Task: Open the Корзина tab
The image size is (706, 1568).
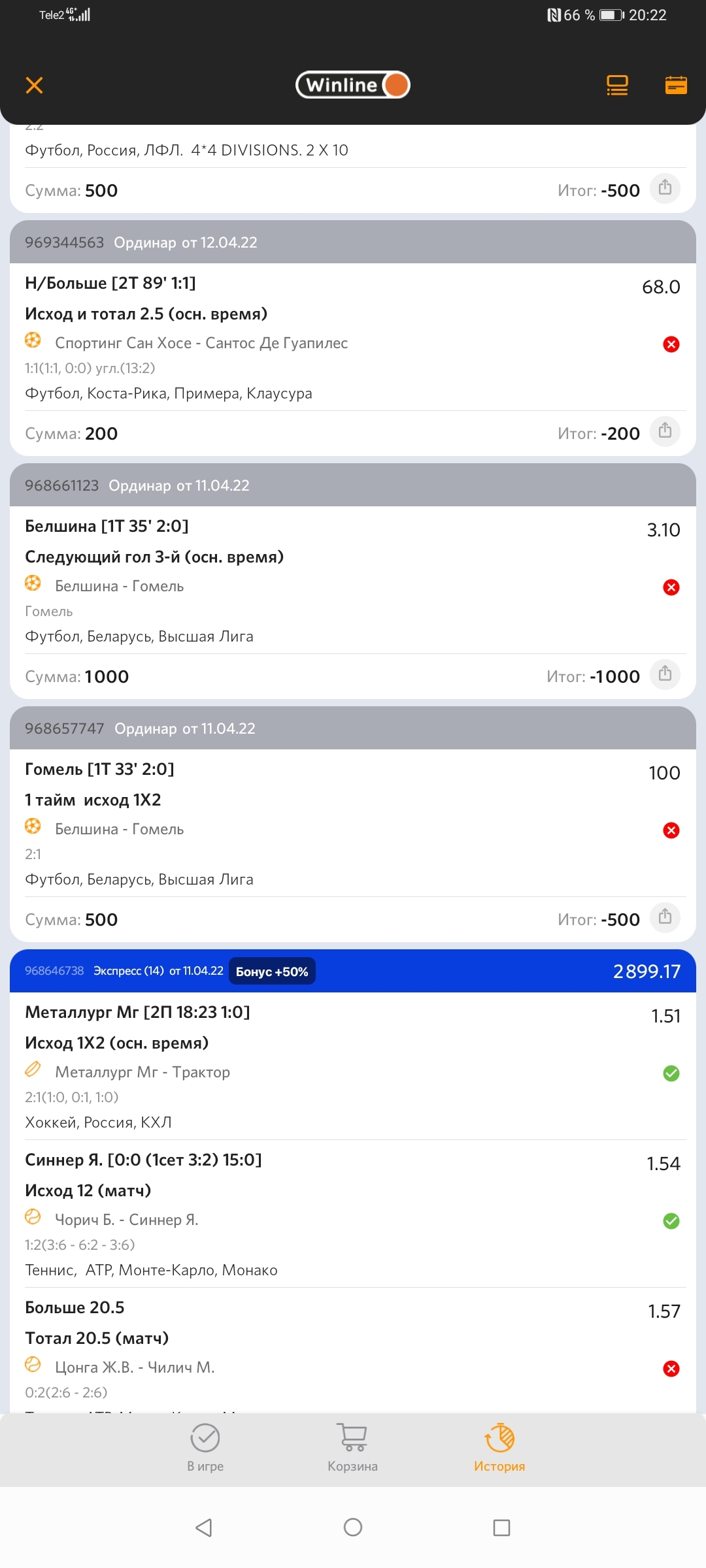Action: click(x=353, y=1448)
